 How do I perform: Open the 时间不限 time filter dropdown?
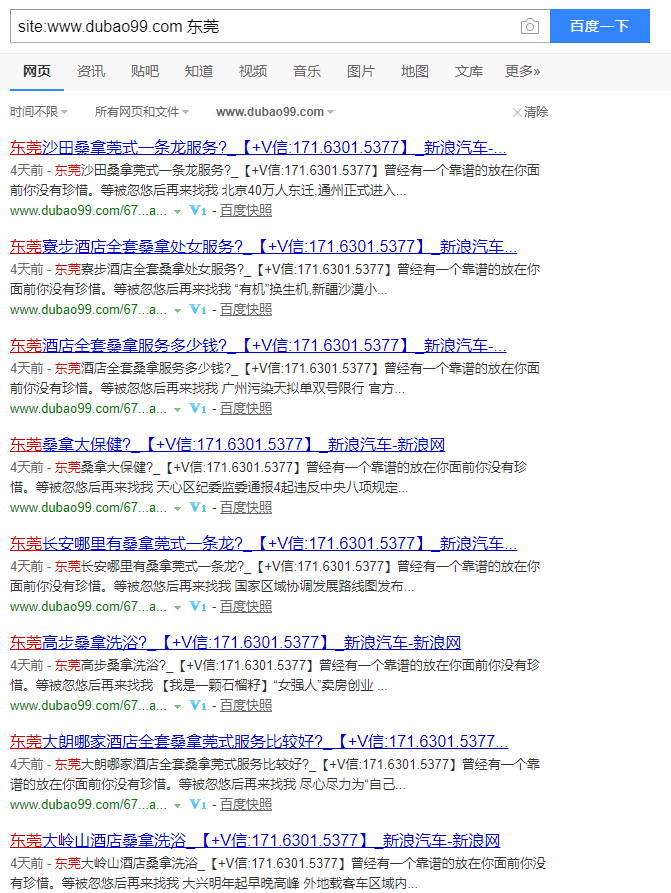click(38, 112)
